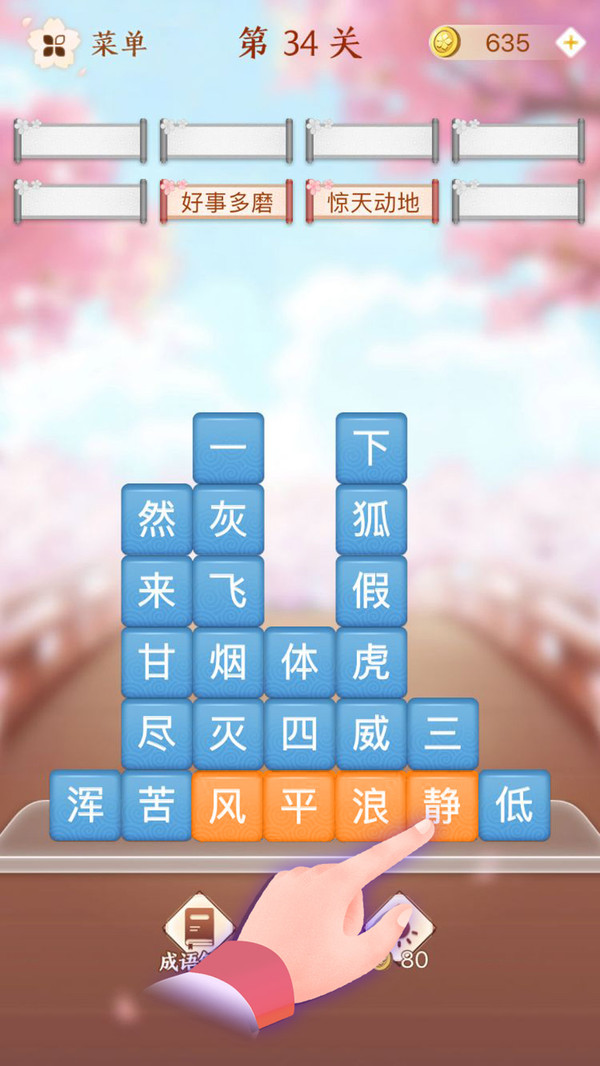600x1066 pixels.
Task: Choose the 虎 tile
Action: pos(371,663)
